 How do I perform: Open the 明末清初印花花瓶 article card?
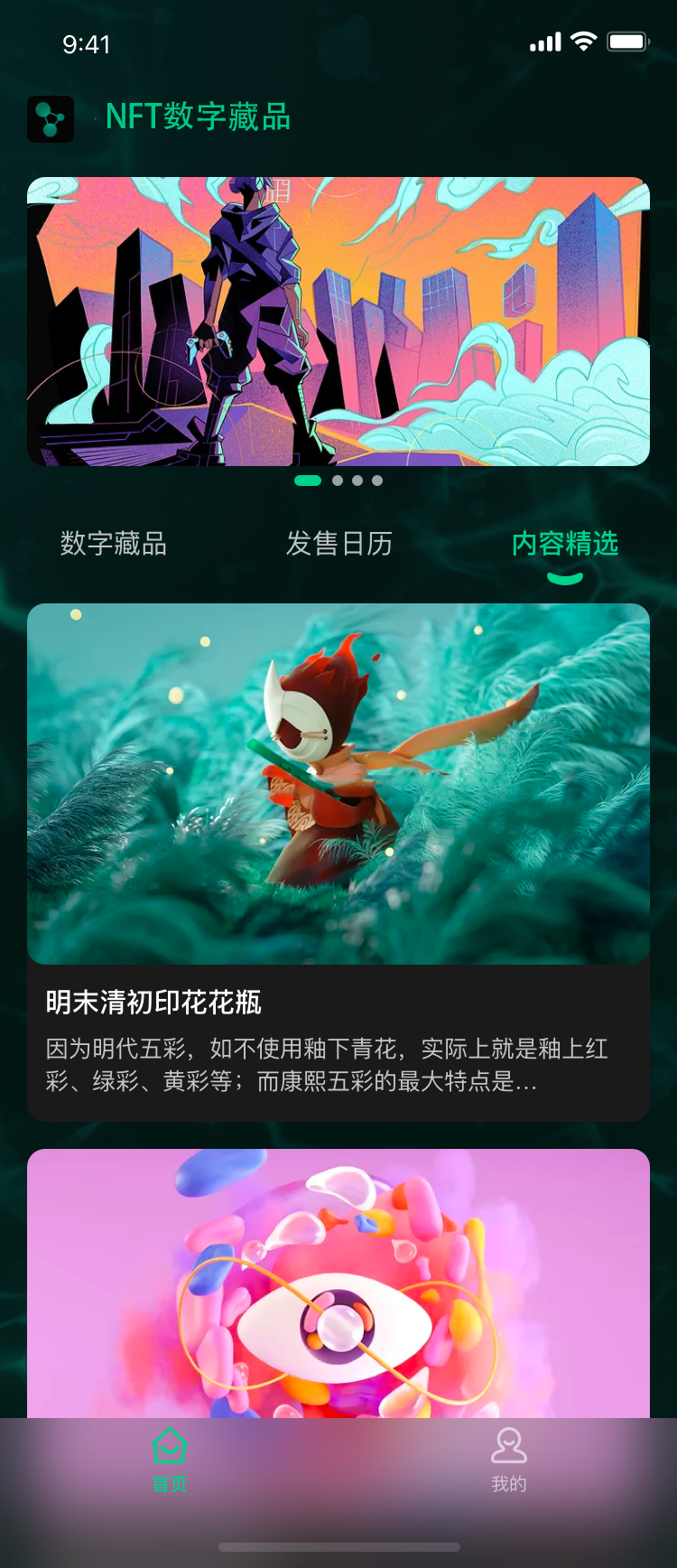pos(338,862)
